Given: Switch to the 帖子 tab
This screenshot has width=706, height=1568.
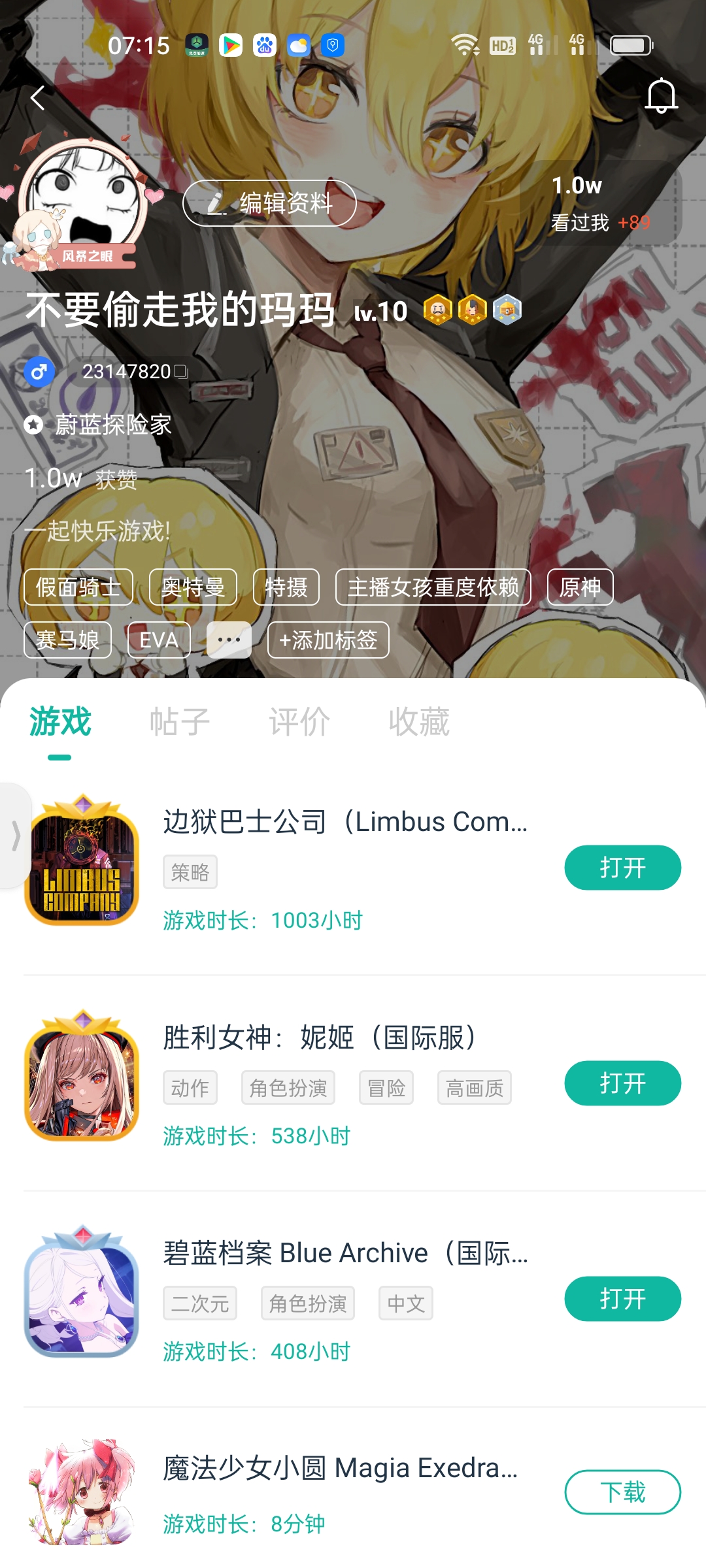Looking at the screenshot, I should point(180,722).
